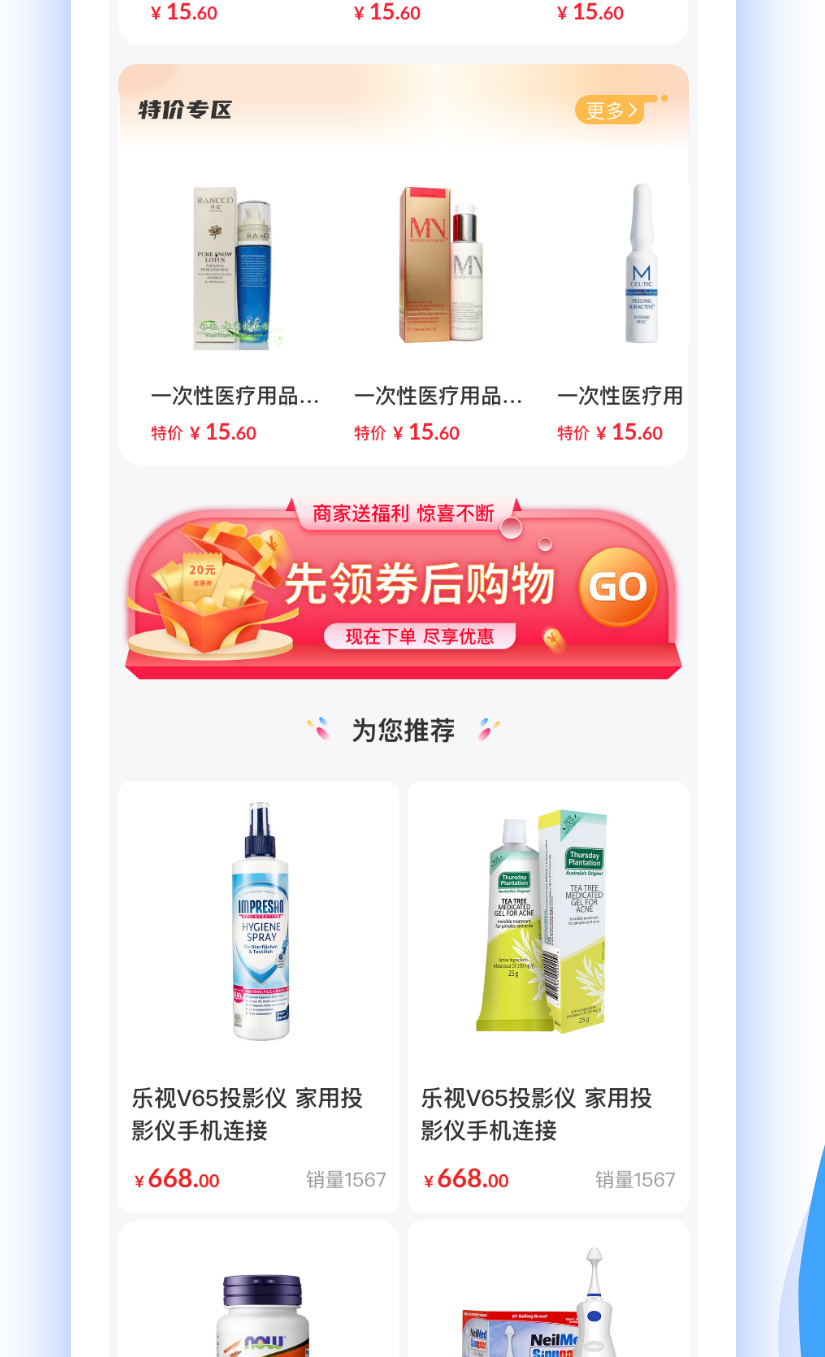Hit the GO button on coupon banner
Viewport: 825px width, 1357px height.
pos(617,587)
